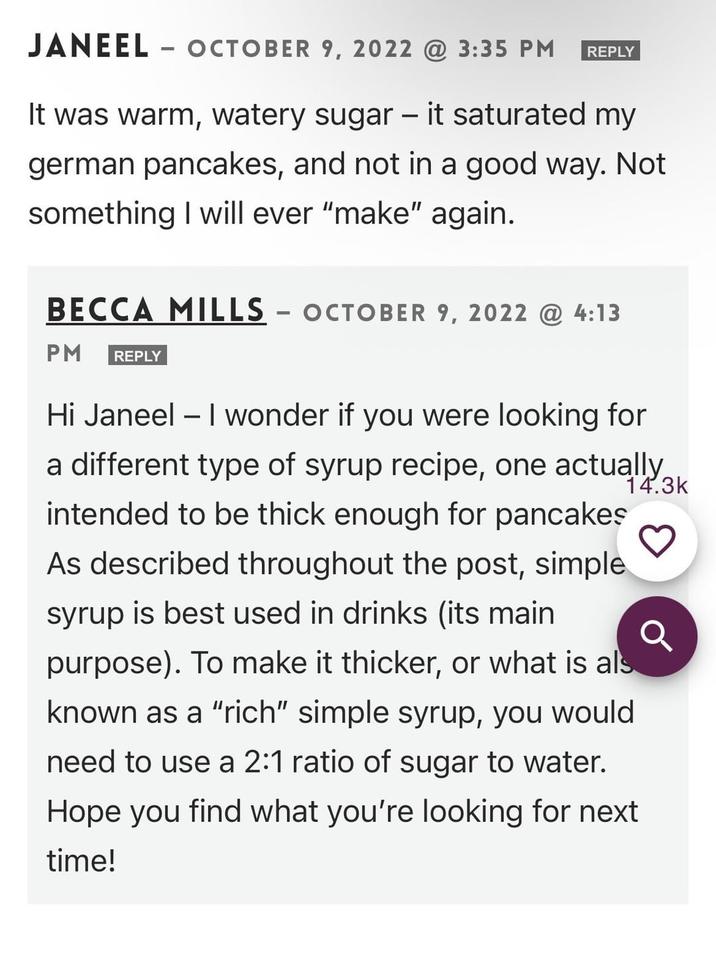This screenshot has width=716, height=957.
Task: Open the purple search button
Action: pyautogui.click(x=657, y=636)
